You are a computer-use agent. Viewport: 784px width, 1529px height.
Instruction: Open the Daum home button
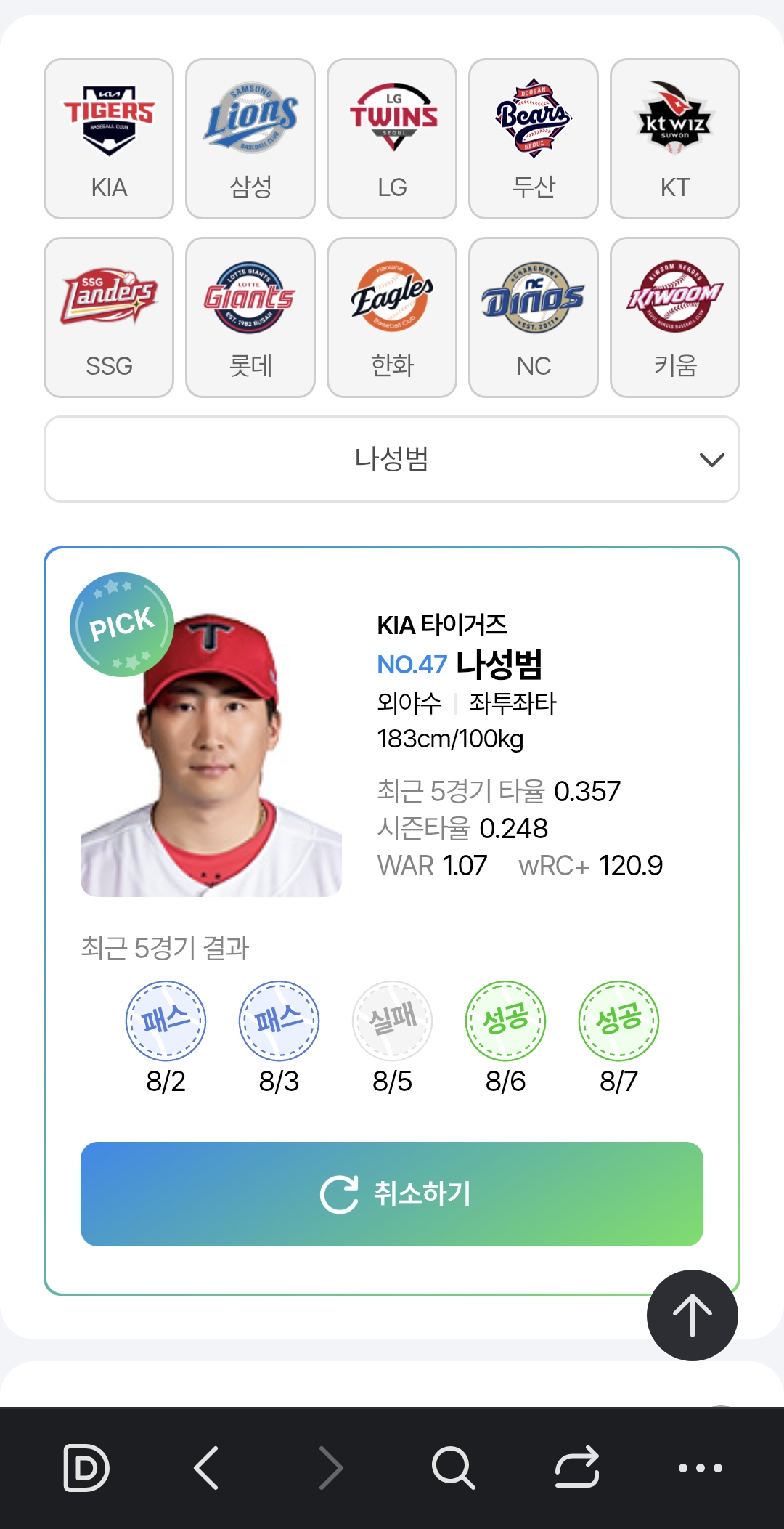pyautogui.click(x=86, y=1468)
